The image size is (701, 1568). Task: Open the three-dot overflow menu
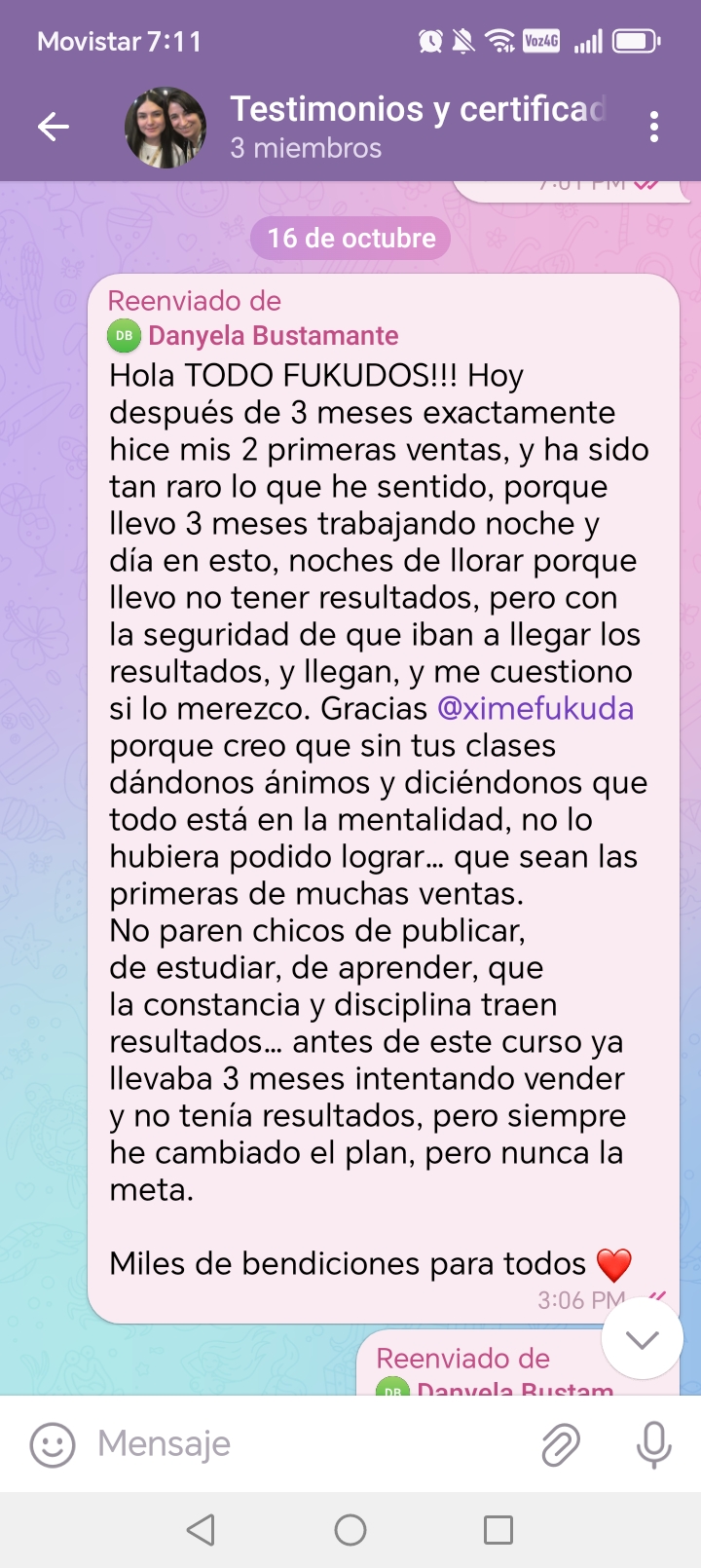pyautogui.click(x=653, y=127)
